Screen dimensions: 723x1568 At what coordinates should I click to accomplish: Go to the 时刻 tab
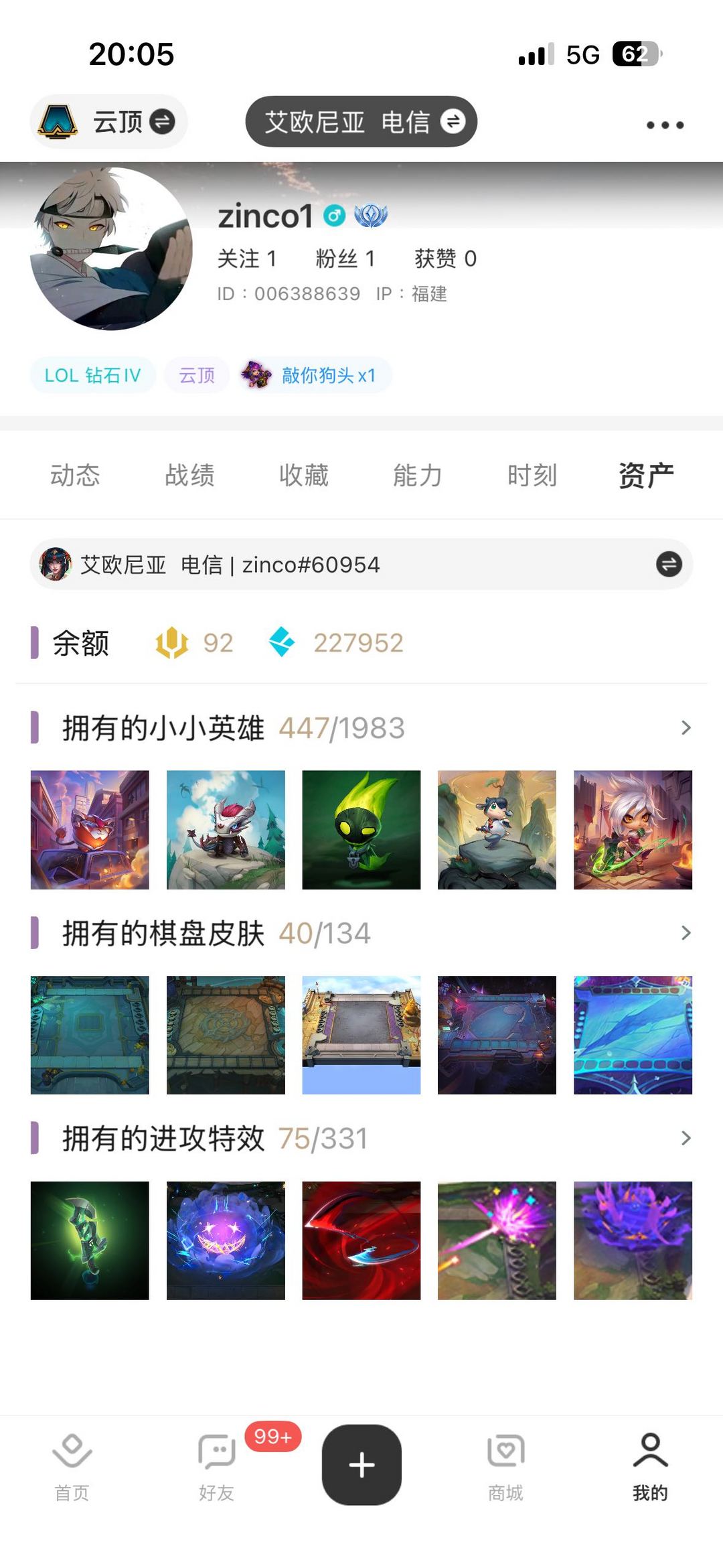coord(532,475)
